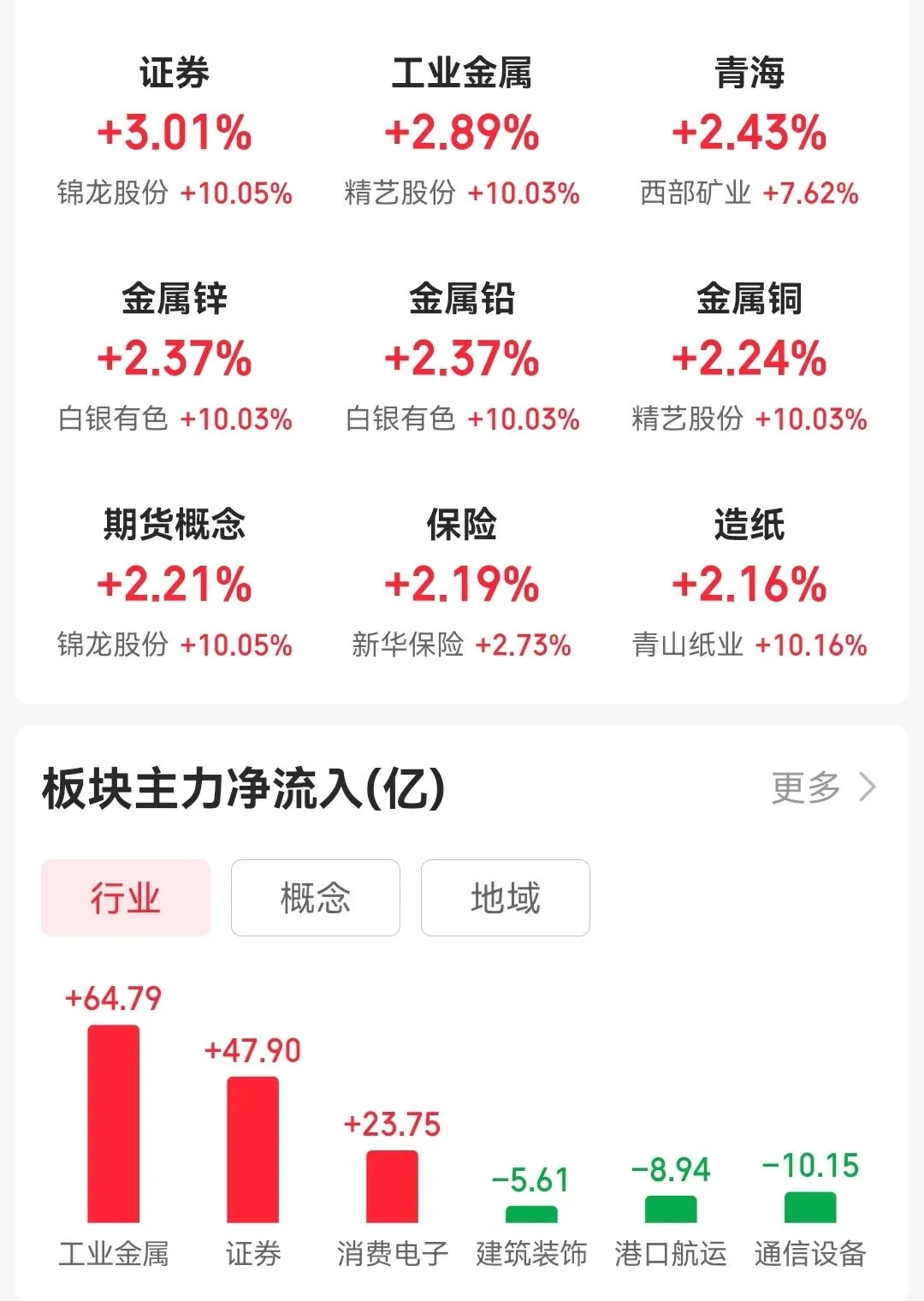924x1301 pixels.
Task: Tap the 建筑装饰 outflow bar
Action: click(x=531, y=1214)
